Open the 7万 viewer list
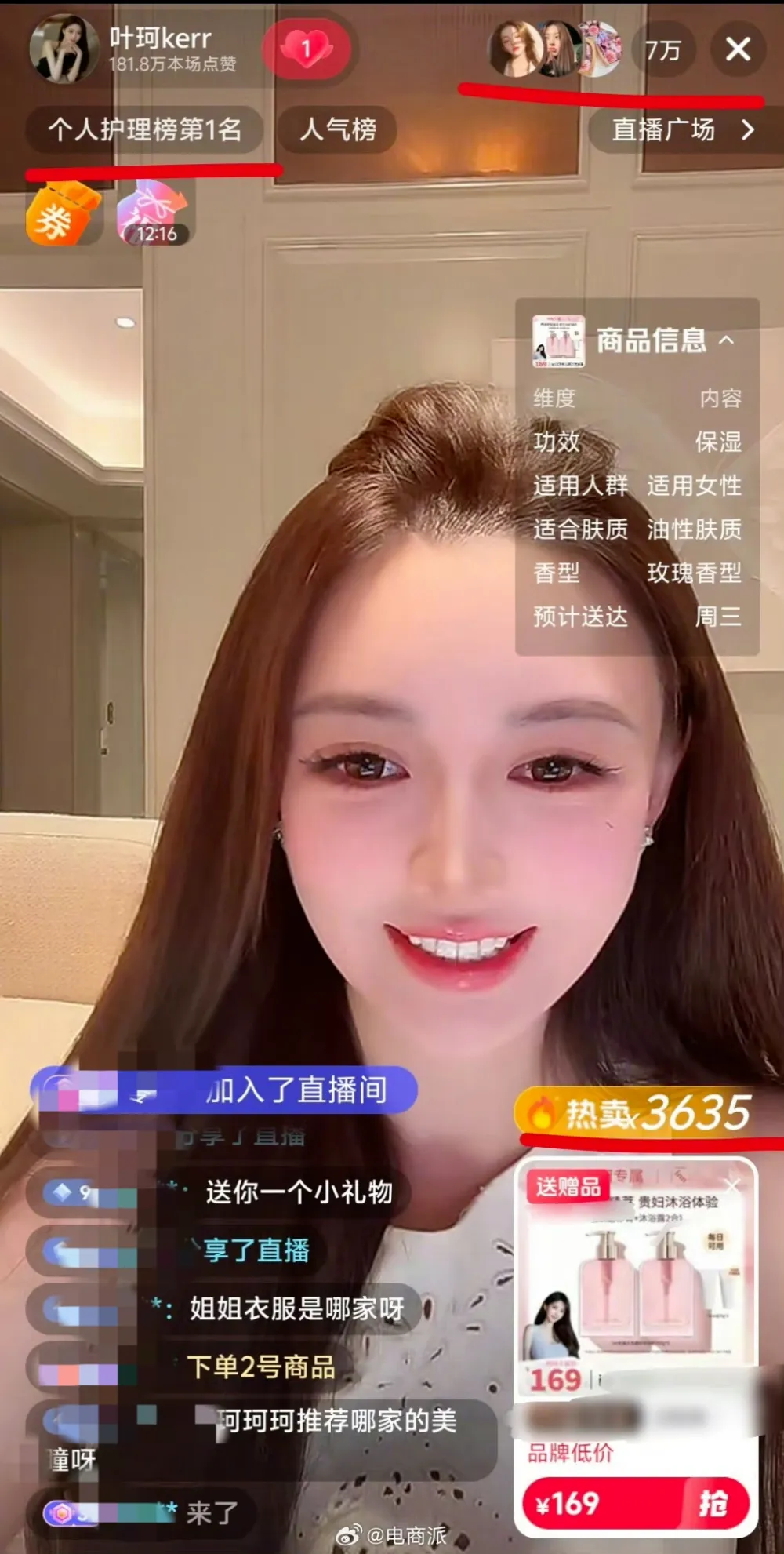784x1554 pixels. click(x=663, y=51)
